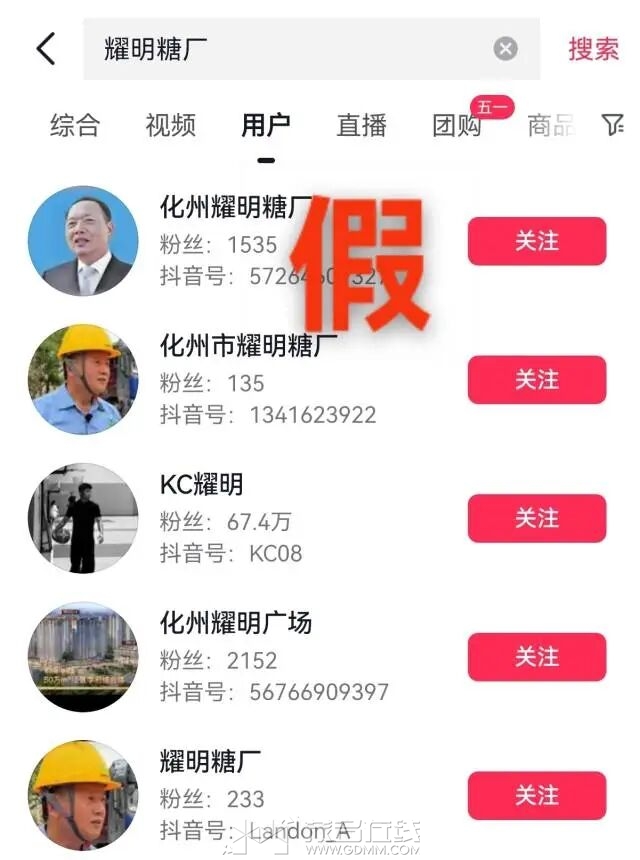Tap the 搜索 button
Viewport: 640px width, 860px height.
[593, 49]
